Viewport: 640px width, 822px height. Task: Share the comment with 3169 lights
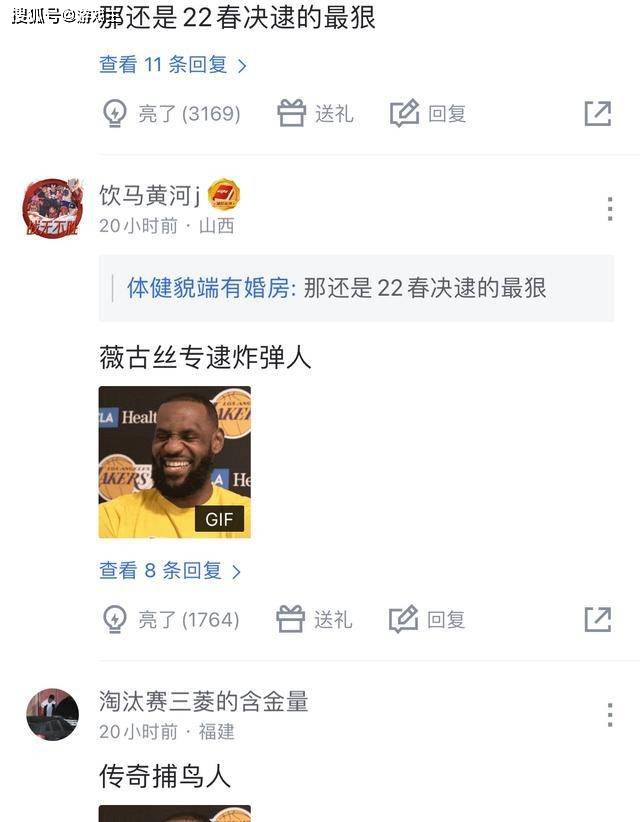click(x=597, y=114)
